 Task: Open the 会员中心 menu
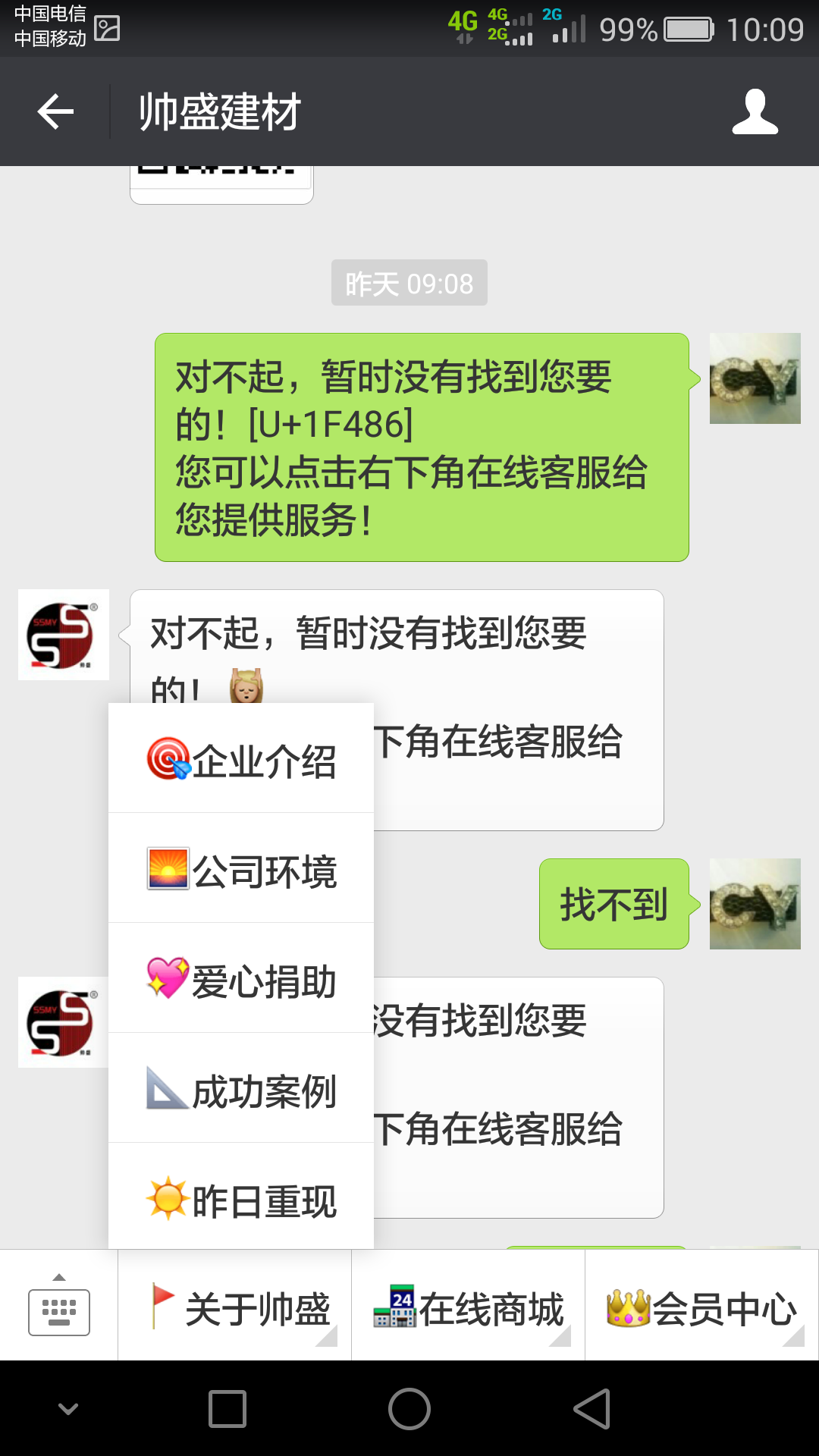(x=701, y=1306)
